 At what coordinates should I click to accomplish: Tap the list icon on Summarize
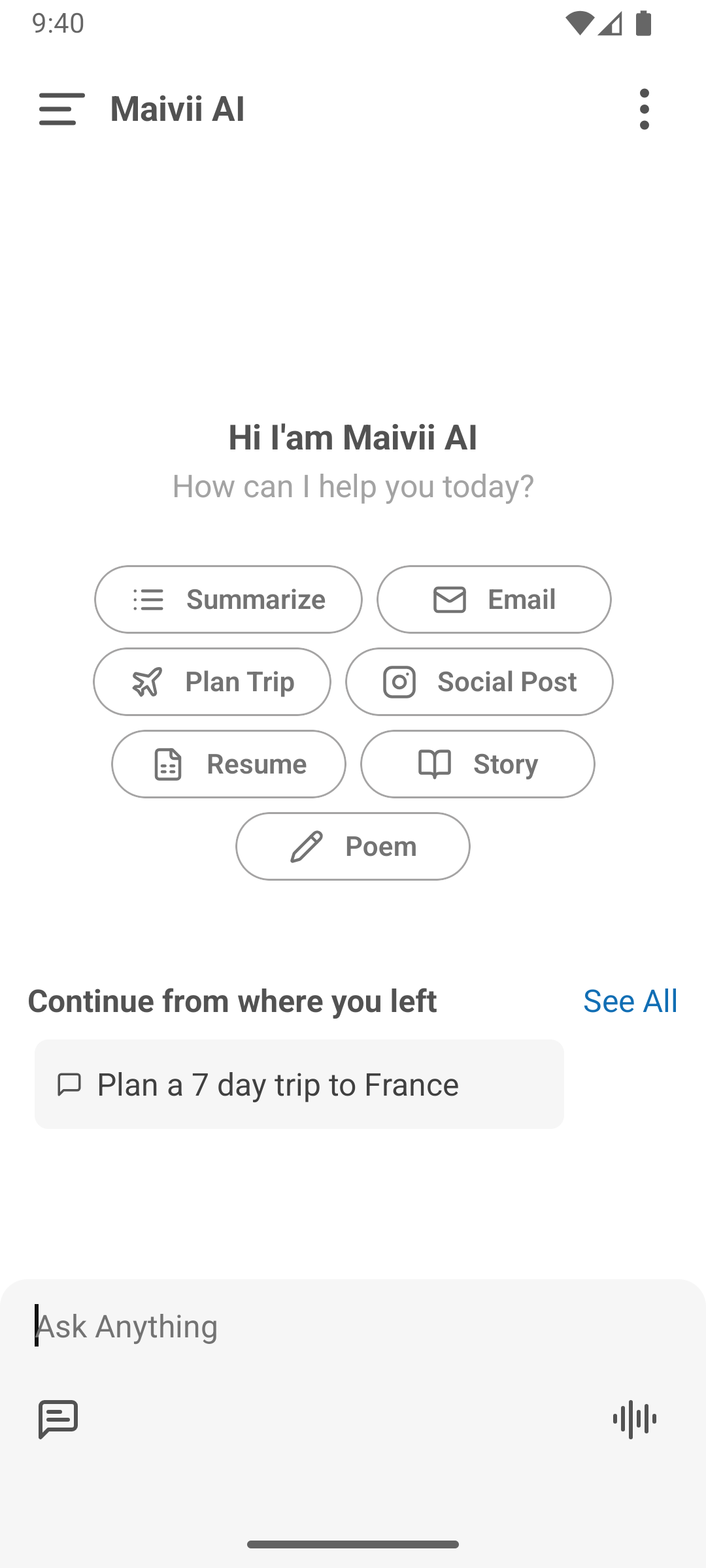pos(149,598)
